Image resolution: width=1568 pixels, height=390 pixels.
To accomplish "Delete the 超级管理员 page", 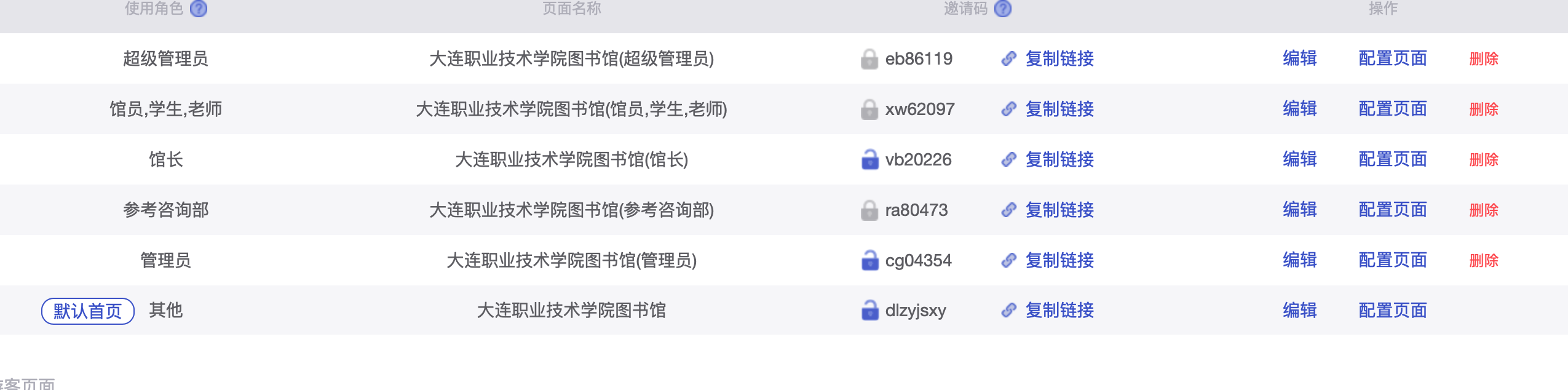I will click(1483, 59).
